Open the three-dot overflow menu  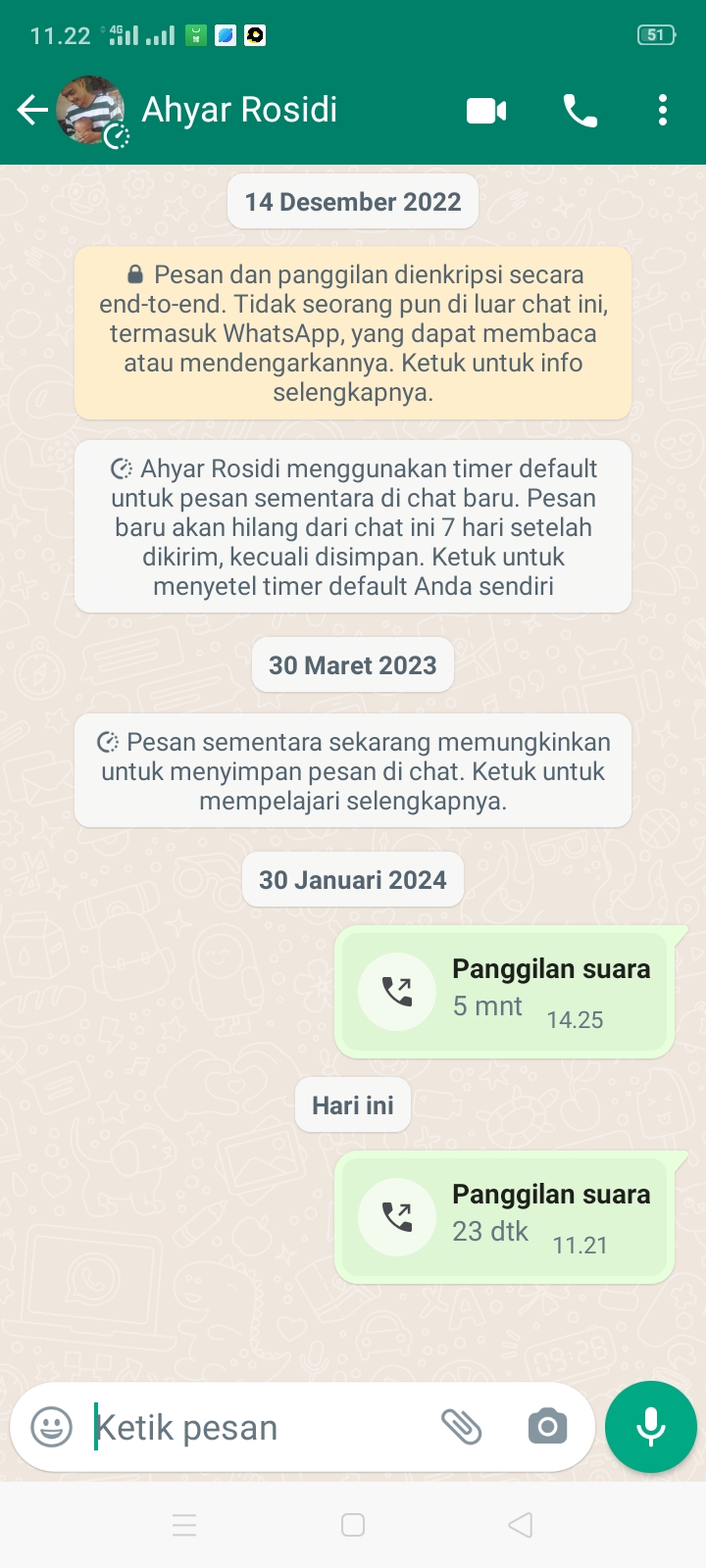tap(663, 111)
